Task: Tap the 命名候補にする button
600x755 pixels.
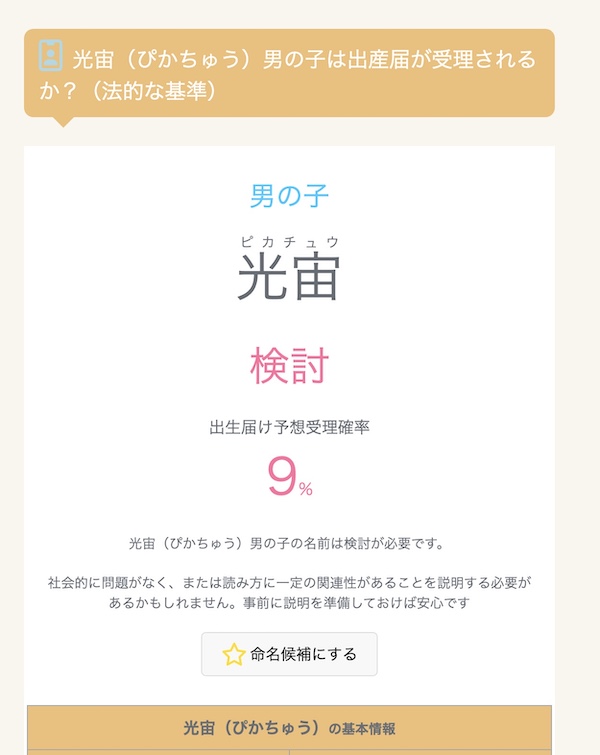Action: tap(289, 654)
